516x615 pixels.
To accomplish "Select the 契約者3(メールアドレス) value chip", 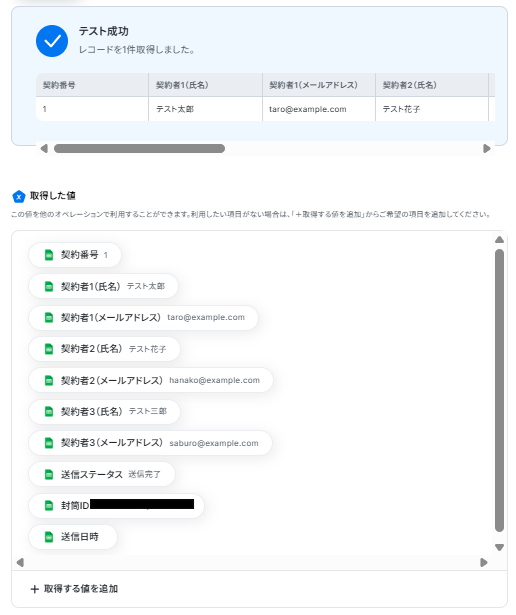I will pos(150,443).
